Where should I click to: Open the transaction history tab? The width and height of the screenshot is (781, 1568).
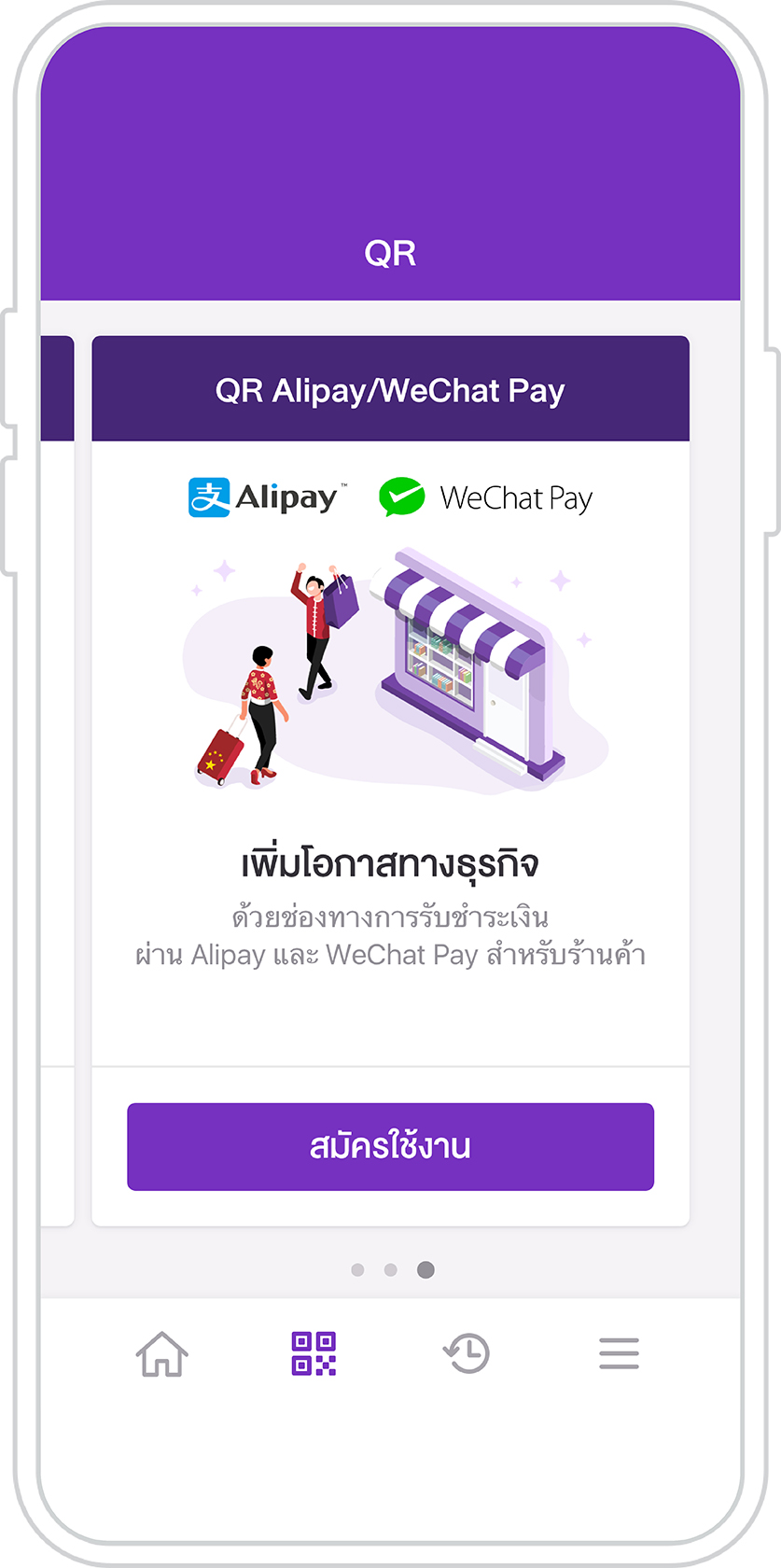tap(467, 1353)
